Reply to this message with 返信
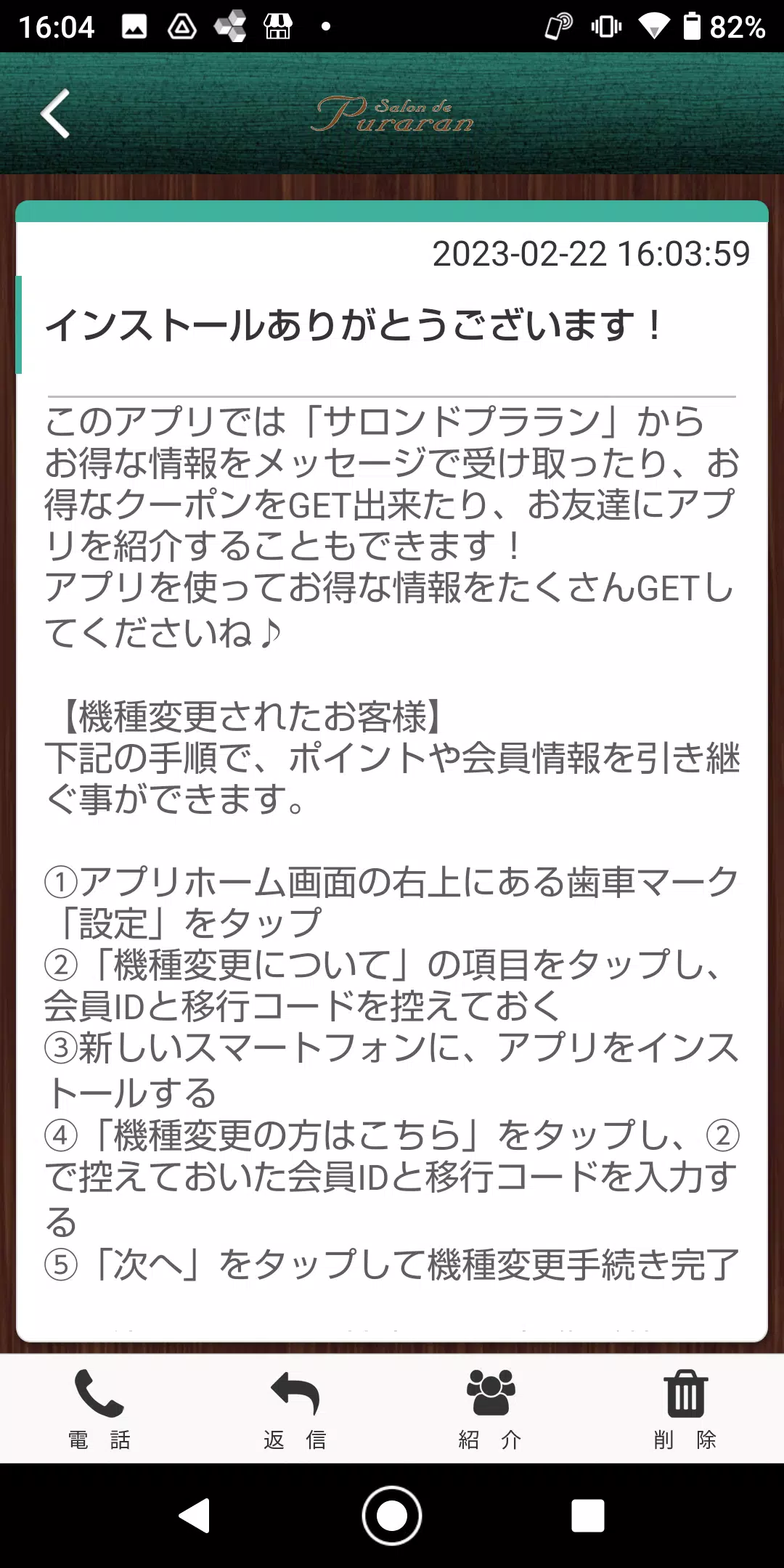The height and width of the screenshot is (1568, 784). pyautogui.click(x=295, y=1408)
